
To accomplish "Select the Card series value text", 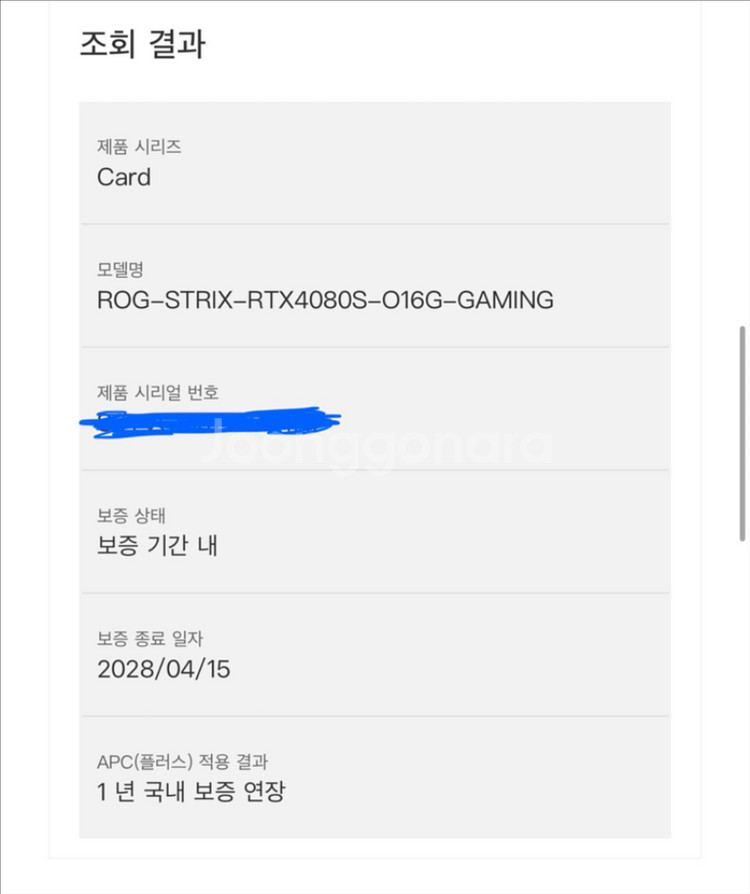I will 123,177.
